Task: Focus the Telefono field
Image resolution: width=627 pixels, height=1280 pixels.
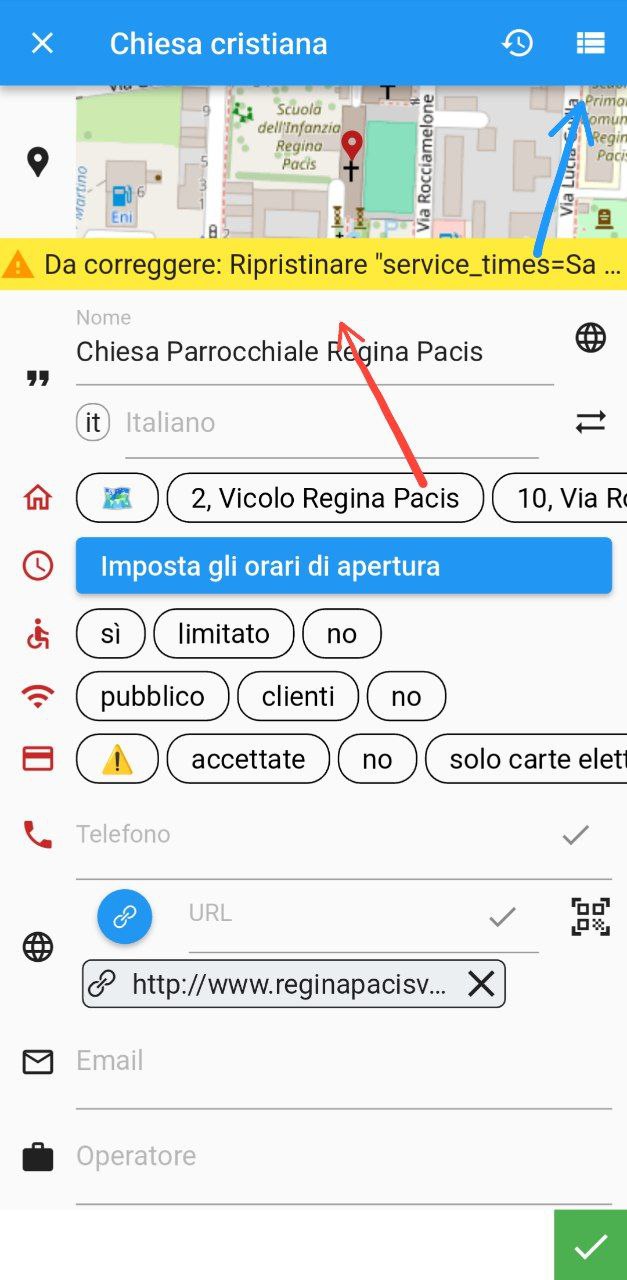Action: pos(315,834)
